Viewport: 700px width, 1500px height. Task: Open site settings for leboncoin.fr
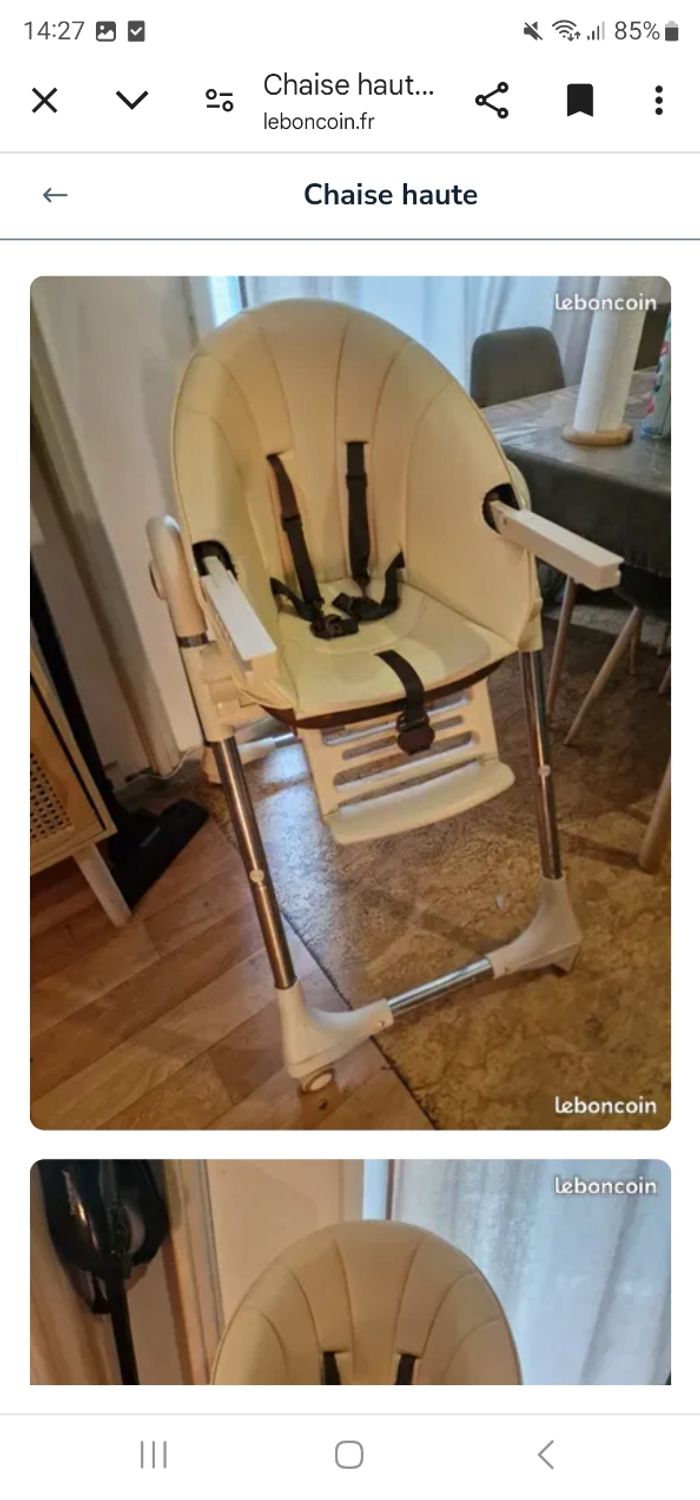[219, 100]
